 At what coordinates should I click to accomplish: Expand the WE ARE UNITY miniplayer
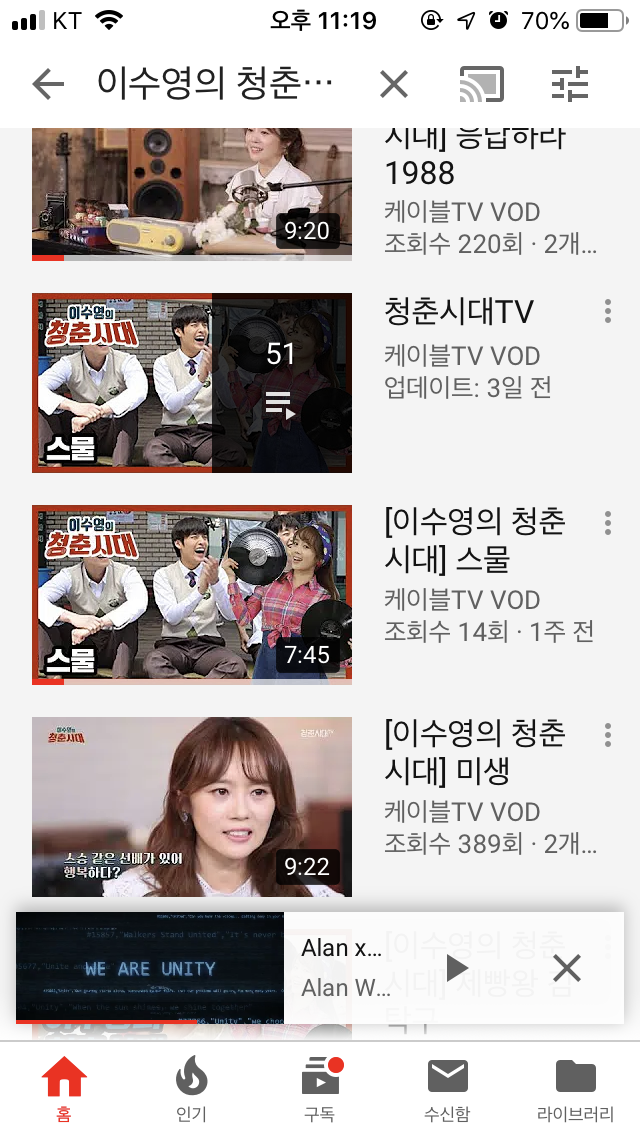tap(150, 967)
